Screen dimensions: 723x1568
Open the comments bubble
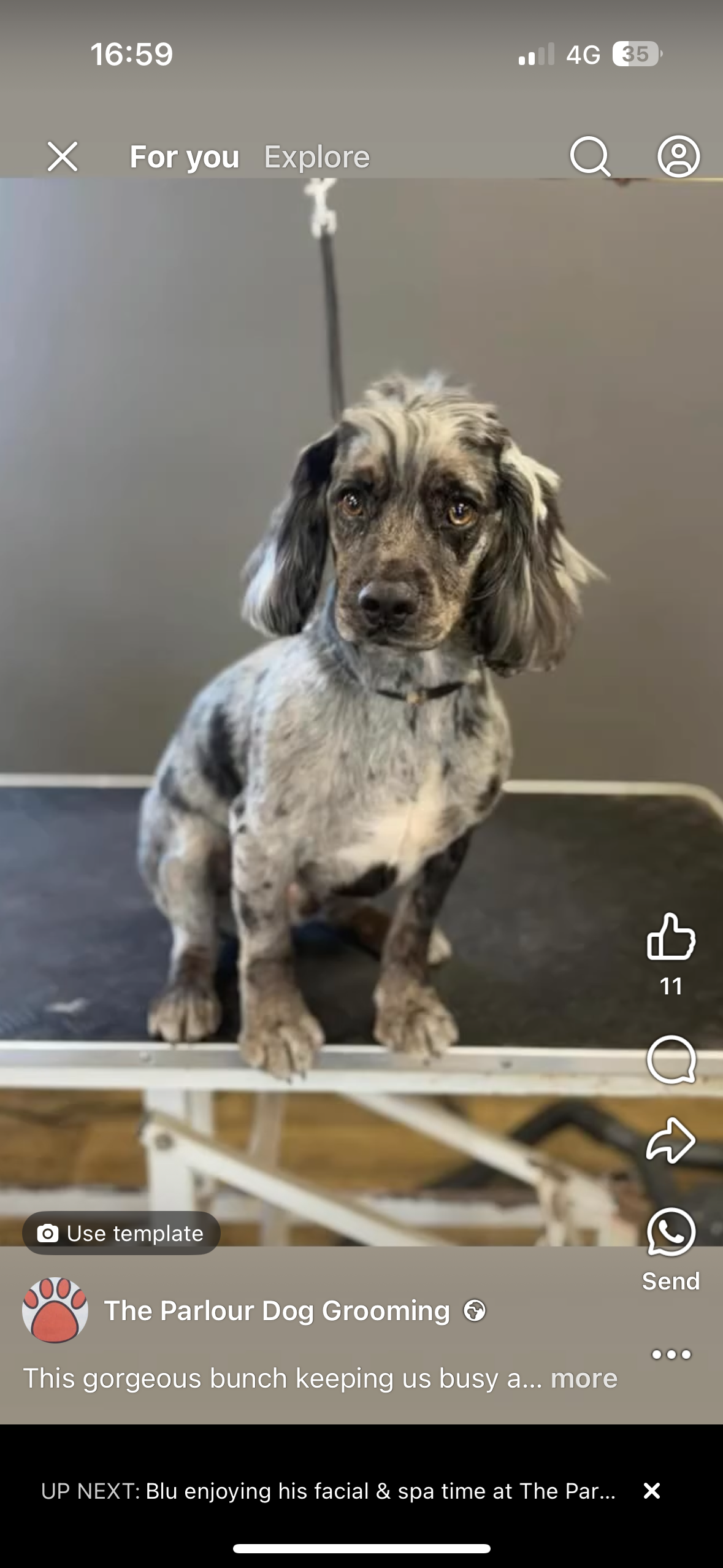[x=671, y=1059]
